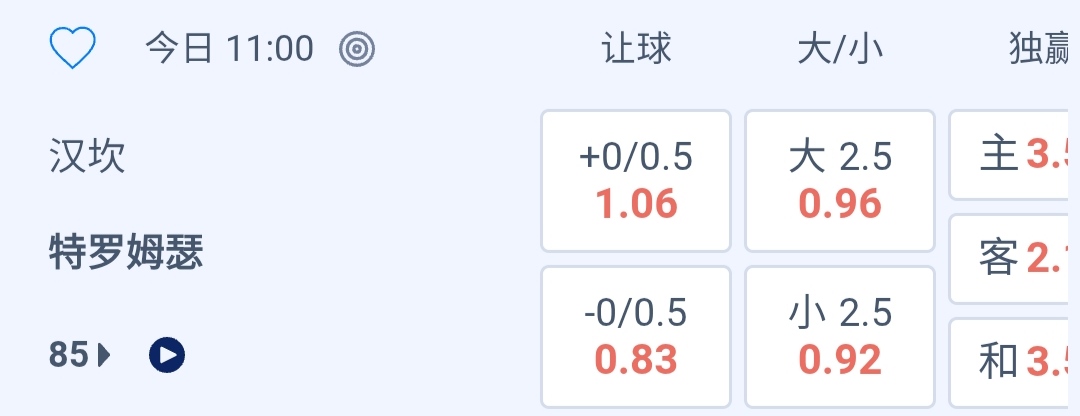Select the -0/0.5 handicap at 0.83
1080x416 pixels.
pyautogui.click(x=636, y=336)
